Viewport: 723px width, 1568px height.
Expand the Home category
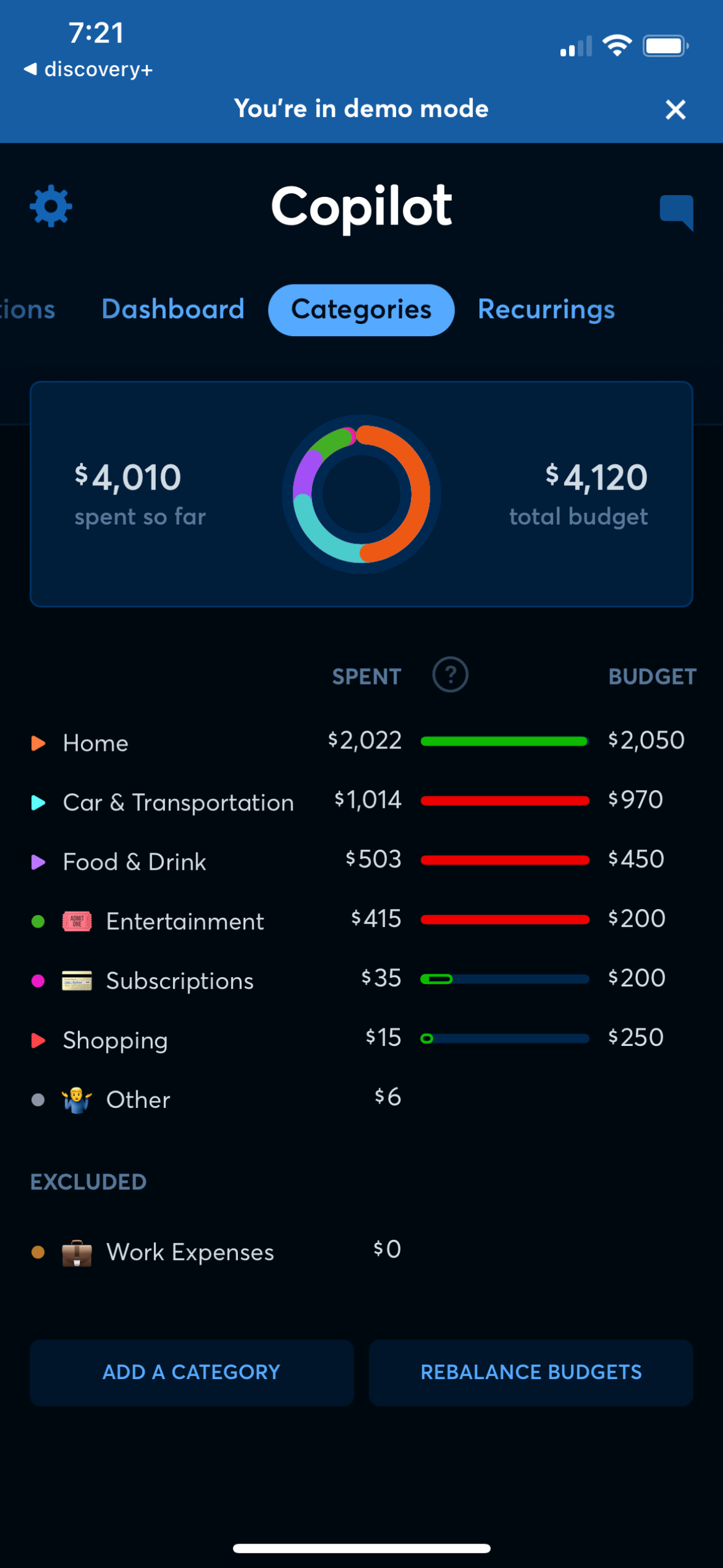[38, 742]
